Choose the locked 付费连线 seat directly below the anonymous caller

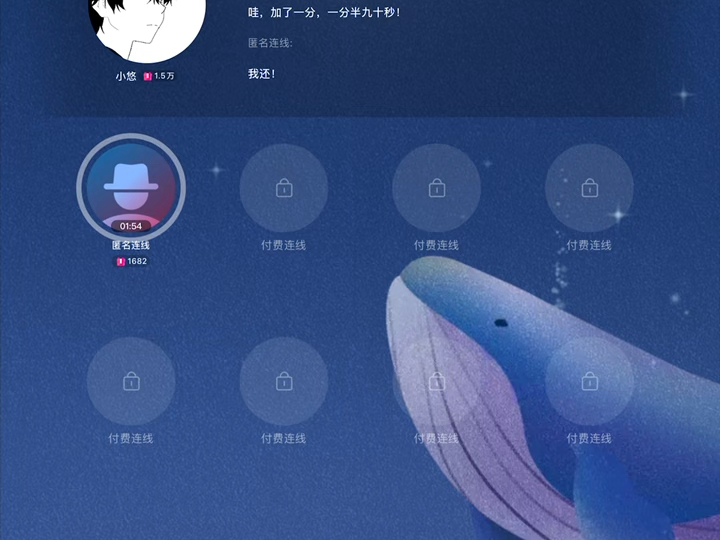click(130, 381)
